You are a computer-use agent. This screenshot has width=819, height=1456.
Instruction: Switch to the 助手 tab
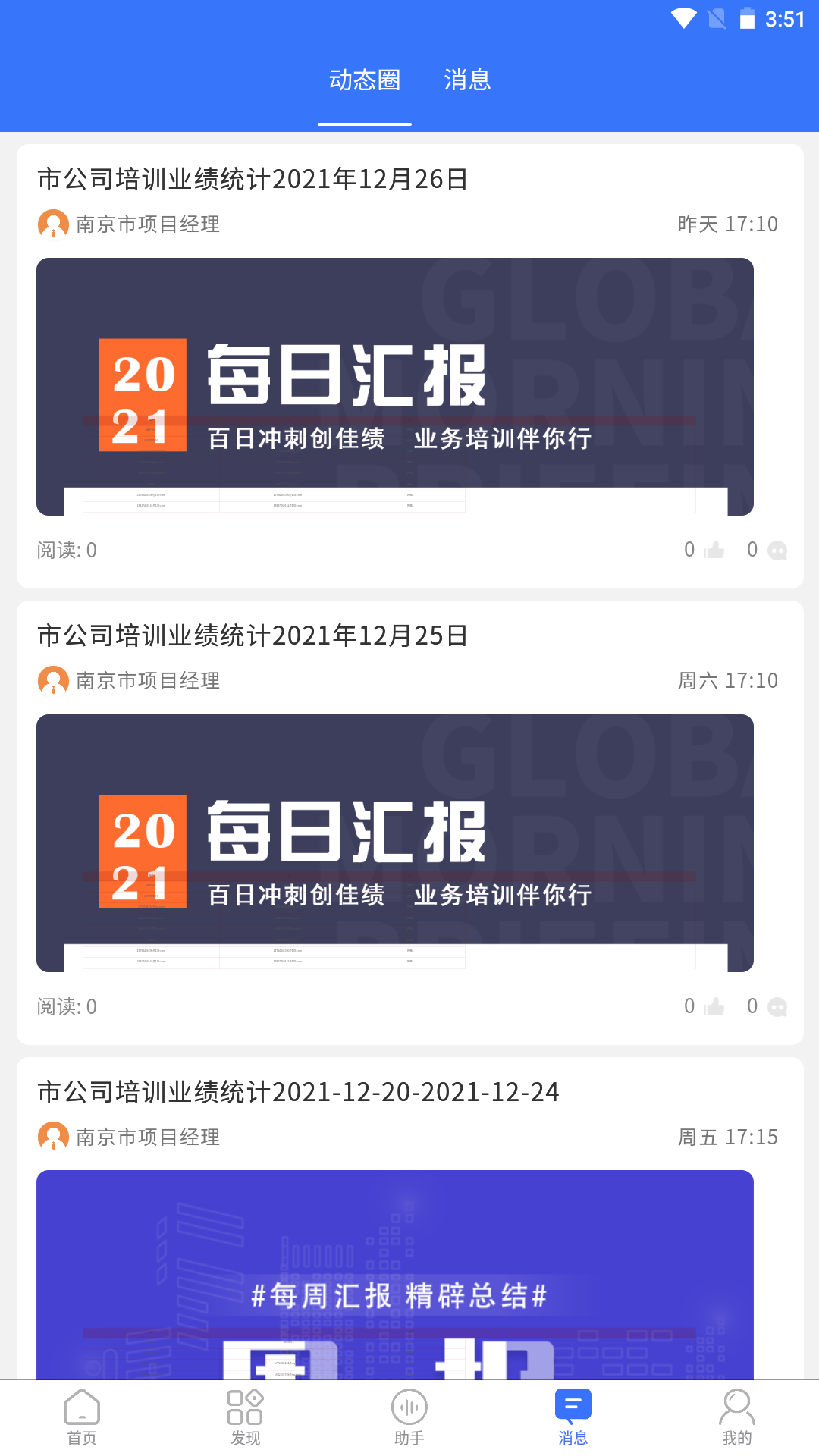pos(409,1417)
